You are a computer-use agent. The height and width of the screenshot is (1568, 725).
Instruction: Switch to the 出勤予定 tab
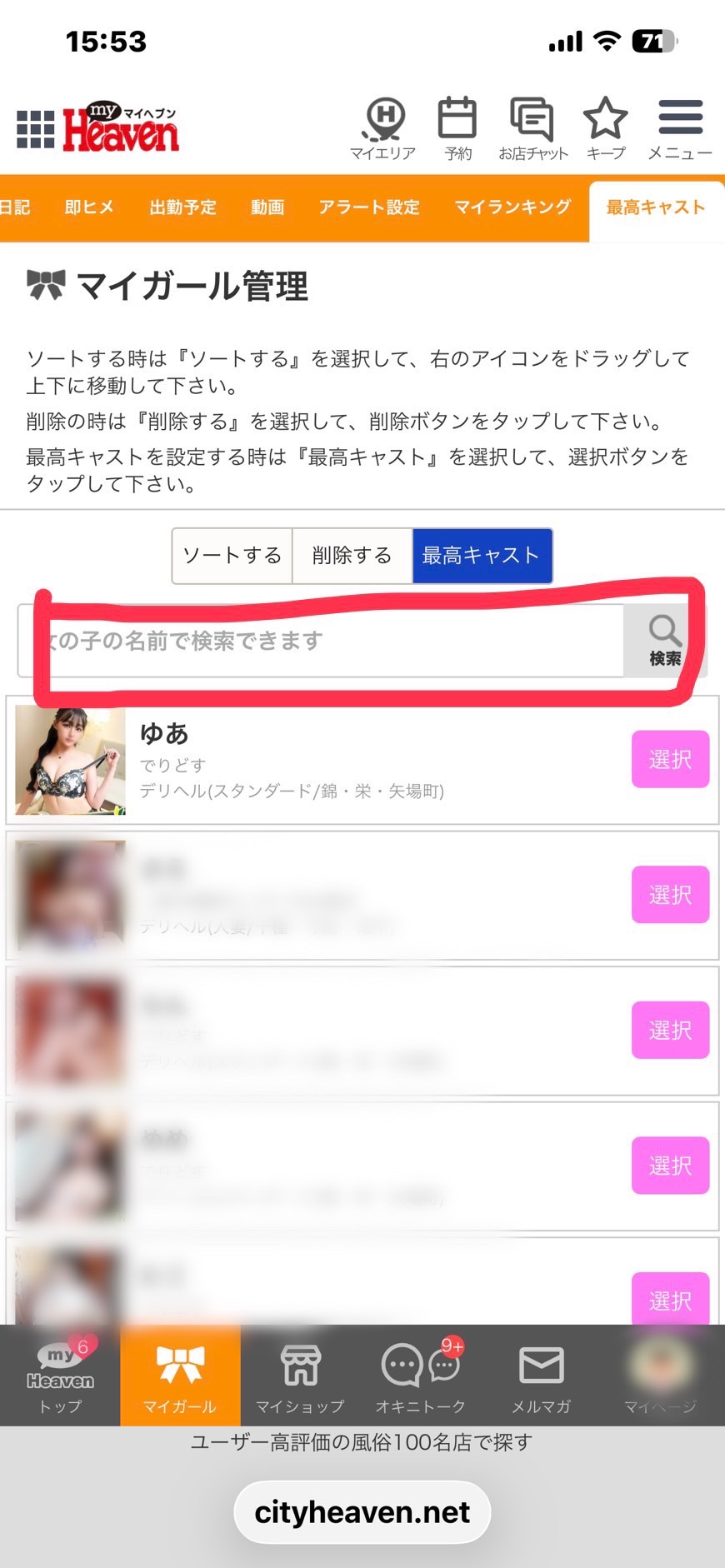pos(182,207)
